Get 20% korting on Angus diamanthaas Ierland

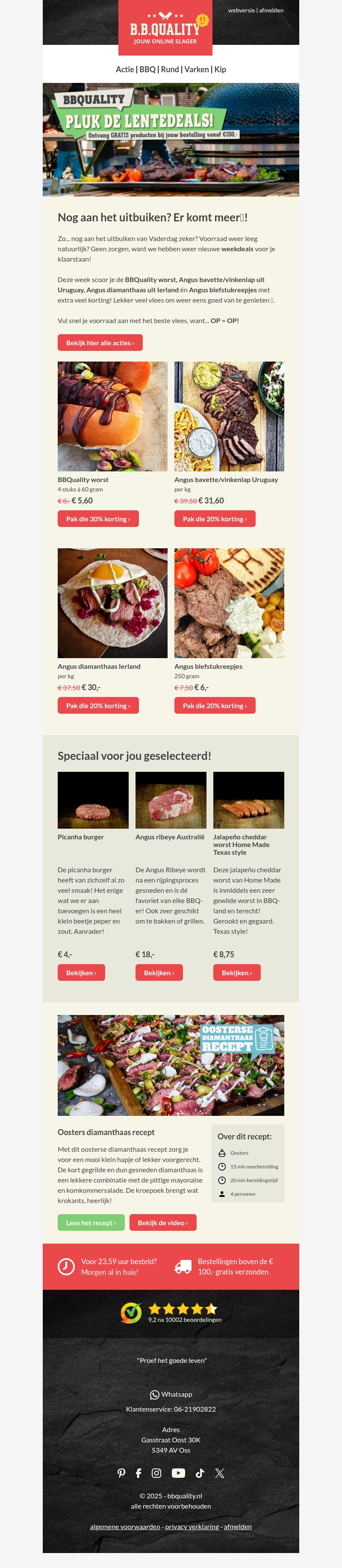click(98, 706)
